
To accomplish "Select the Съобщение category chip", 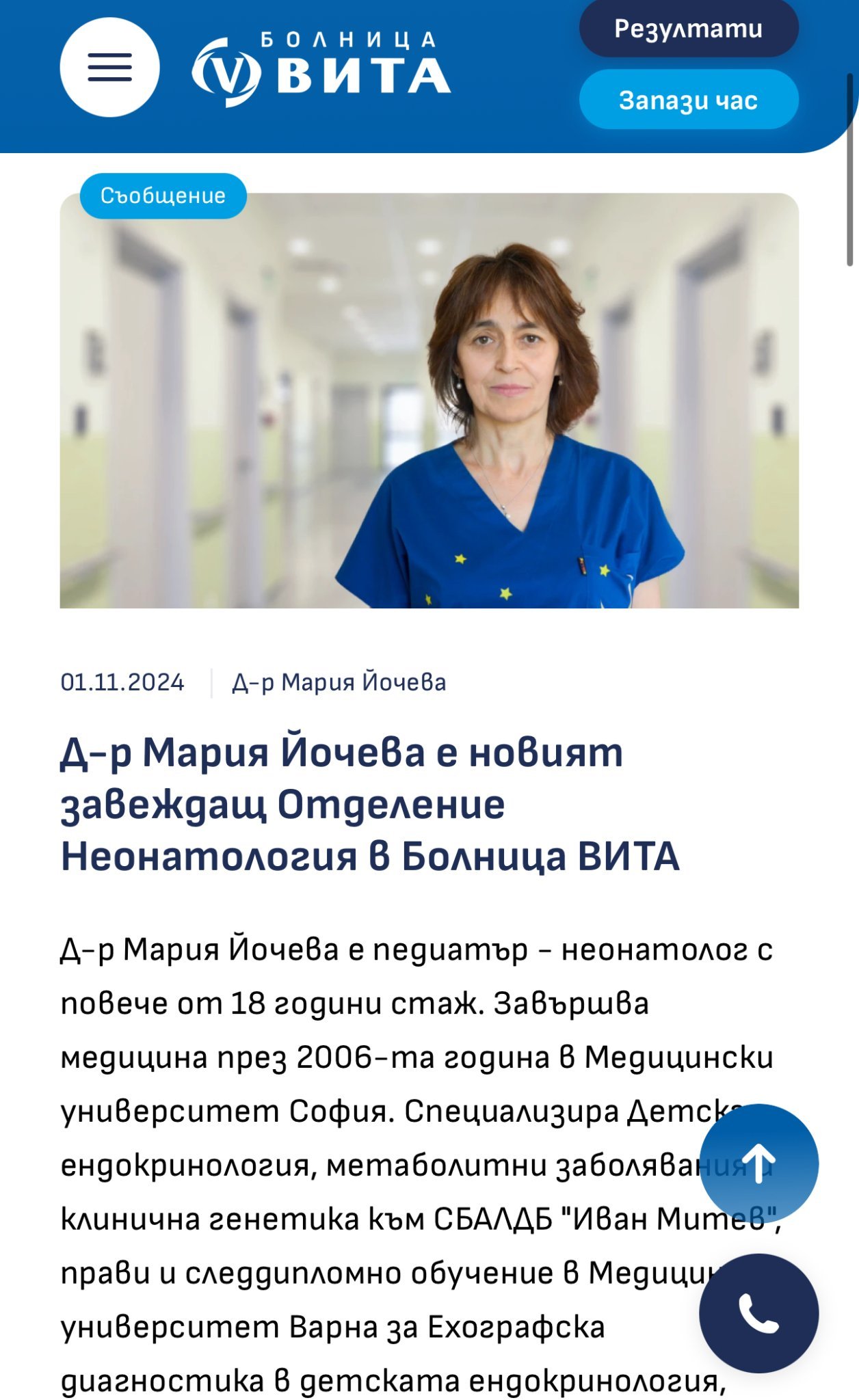I will click(x=163, y=196).
